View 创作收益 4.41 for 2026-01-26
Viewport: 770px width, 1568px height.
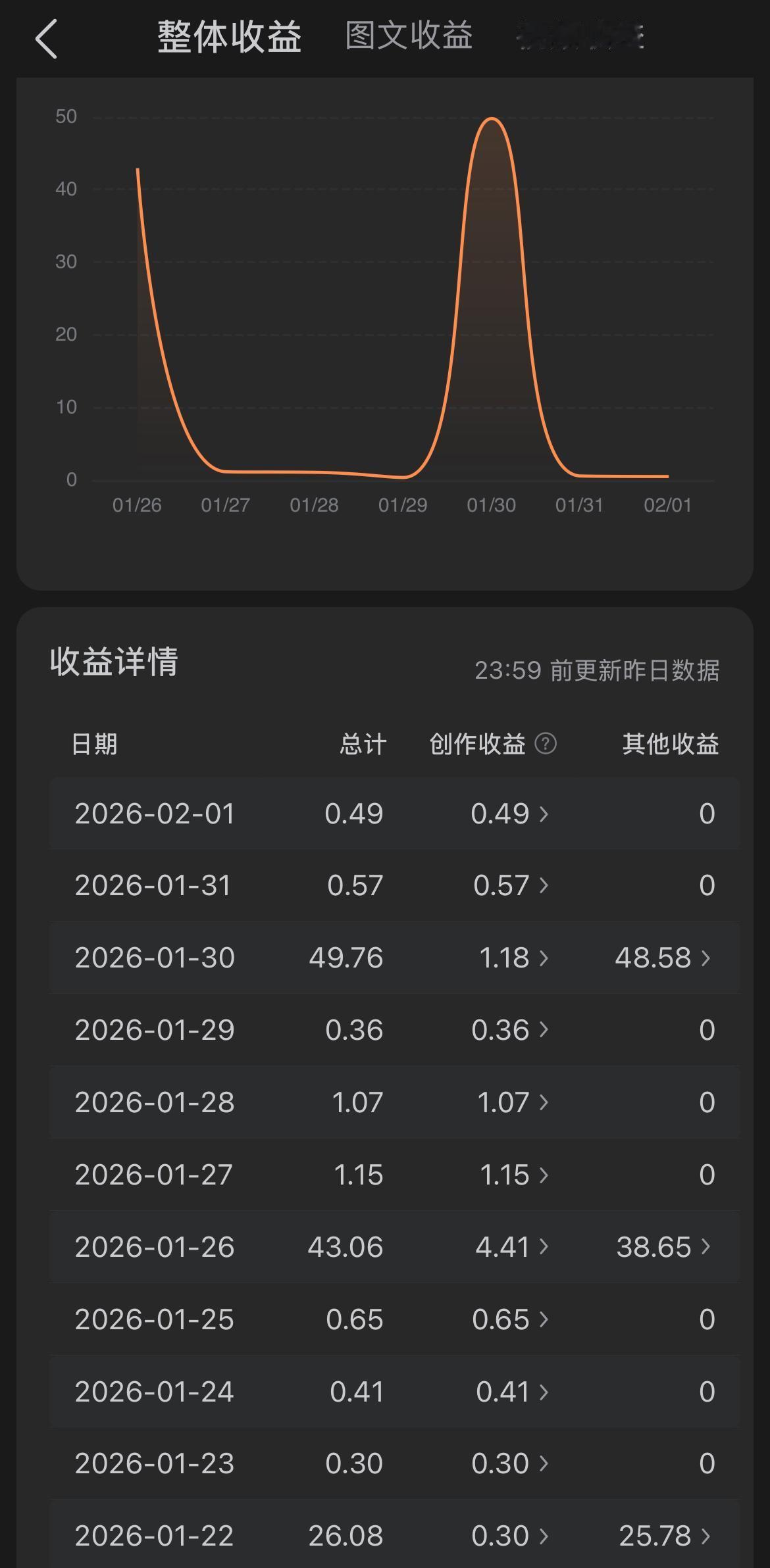[x=512, y=1247]
